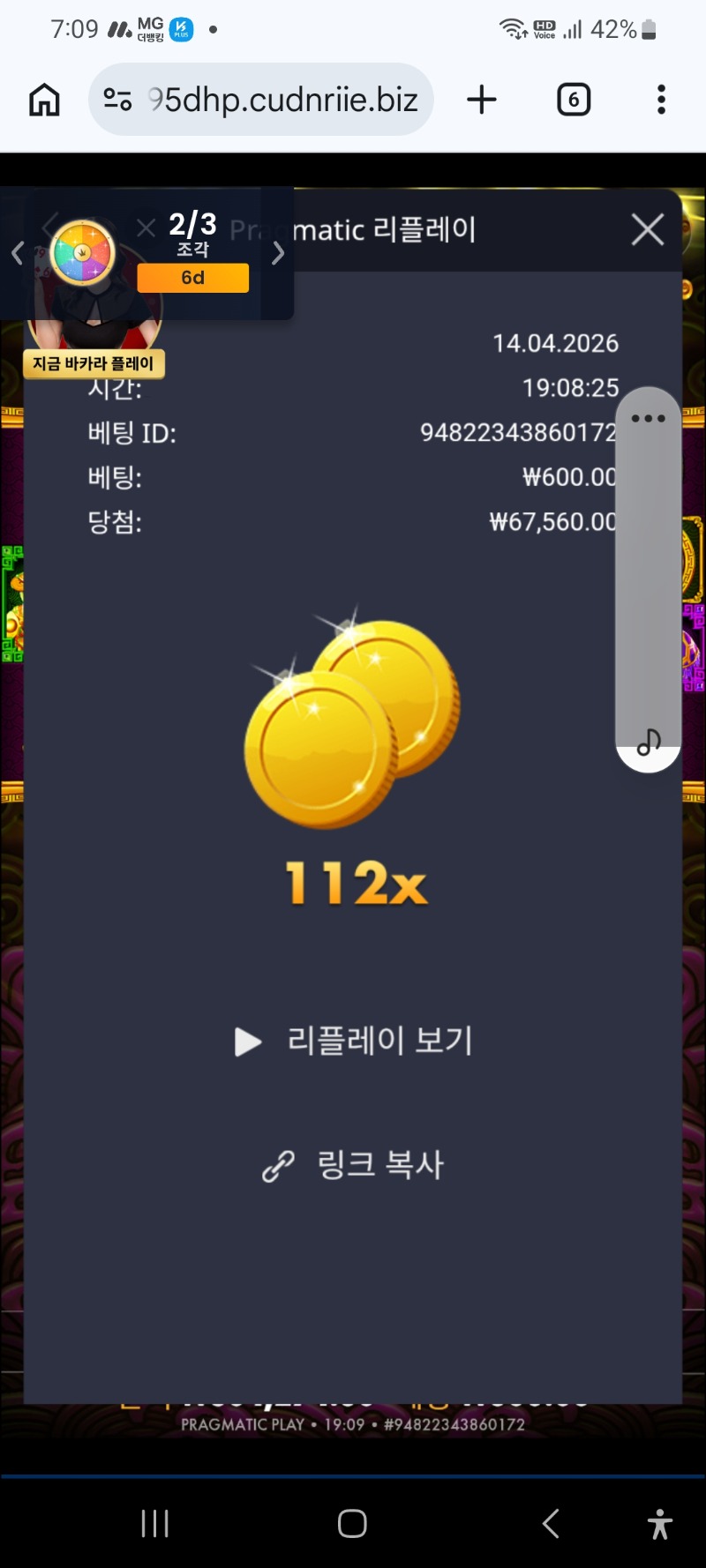Open the tab switcher showing 6 tabs
The width and height of the screenshot is (706, 1568).
coord(574,100)
